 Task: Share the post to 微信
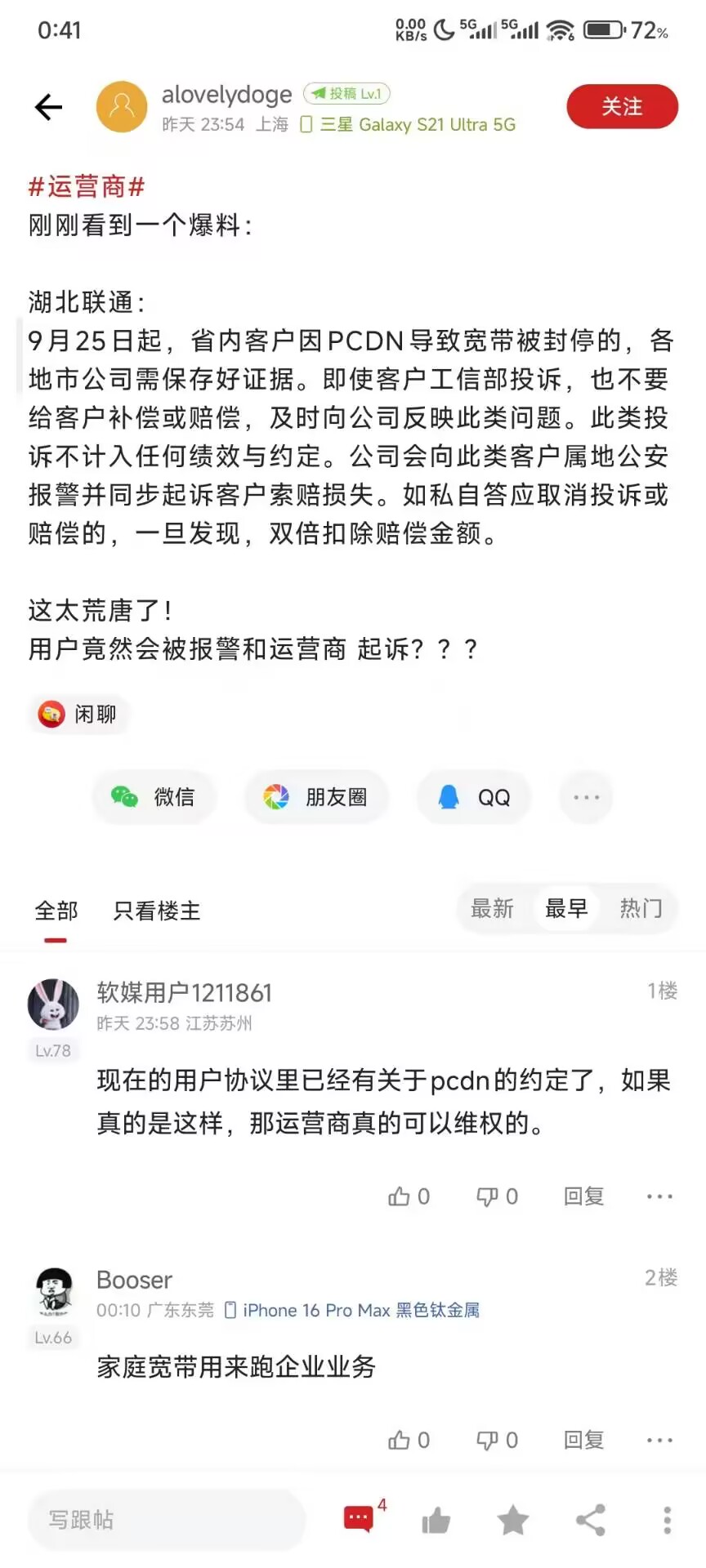tap(154, 797)
